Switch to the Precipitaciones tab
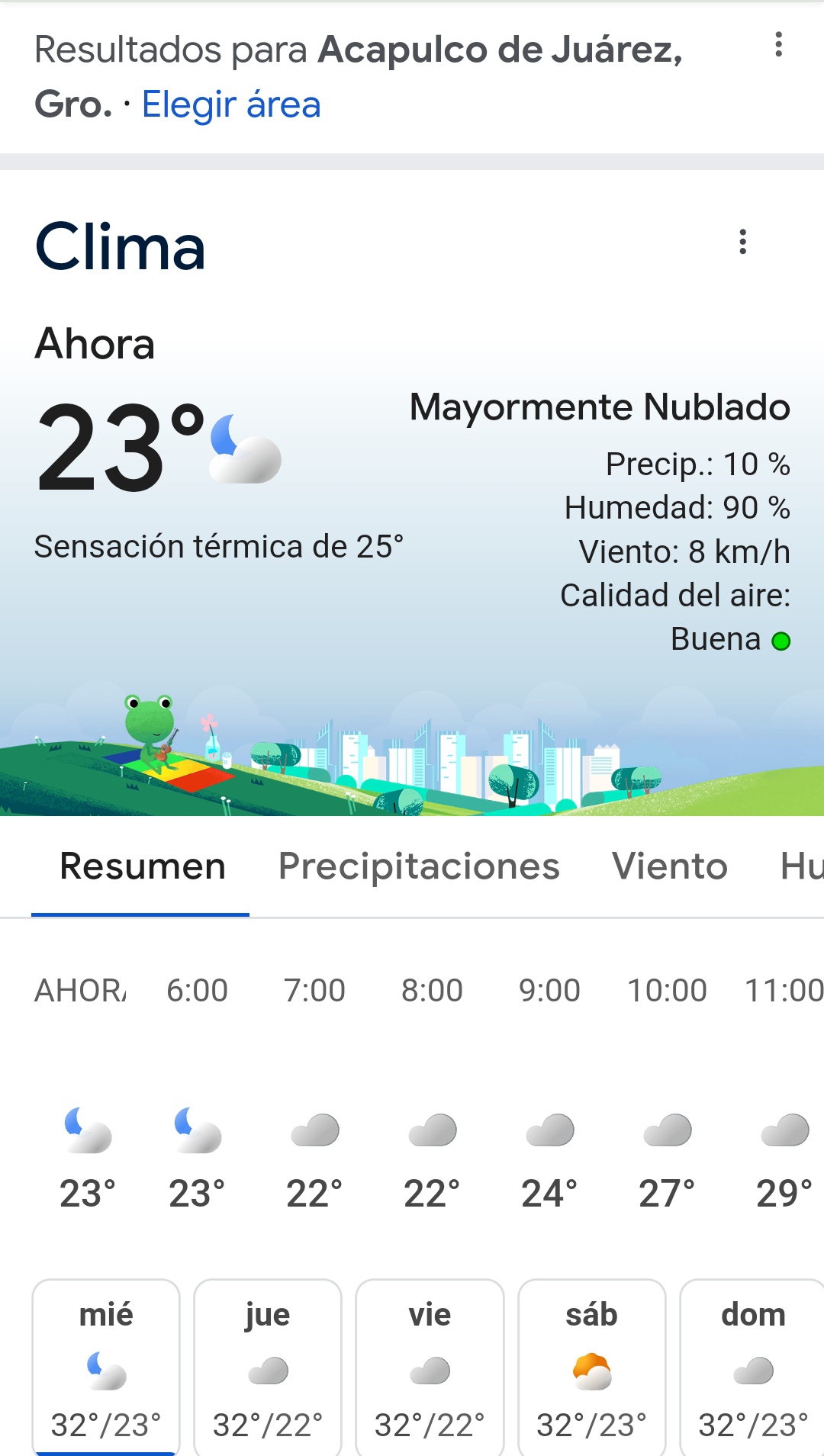824x1456 pixels. click(x=419, y=866)
